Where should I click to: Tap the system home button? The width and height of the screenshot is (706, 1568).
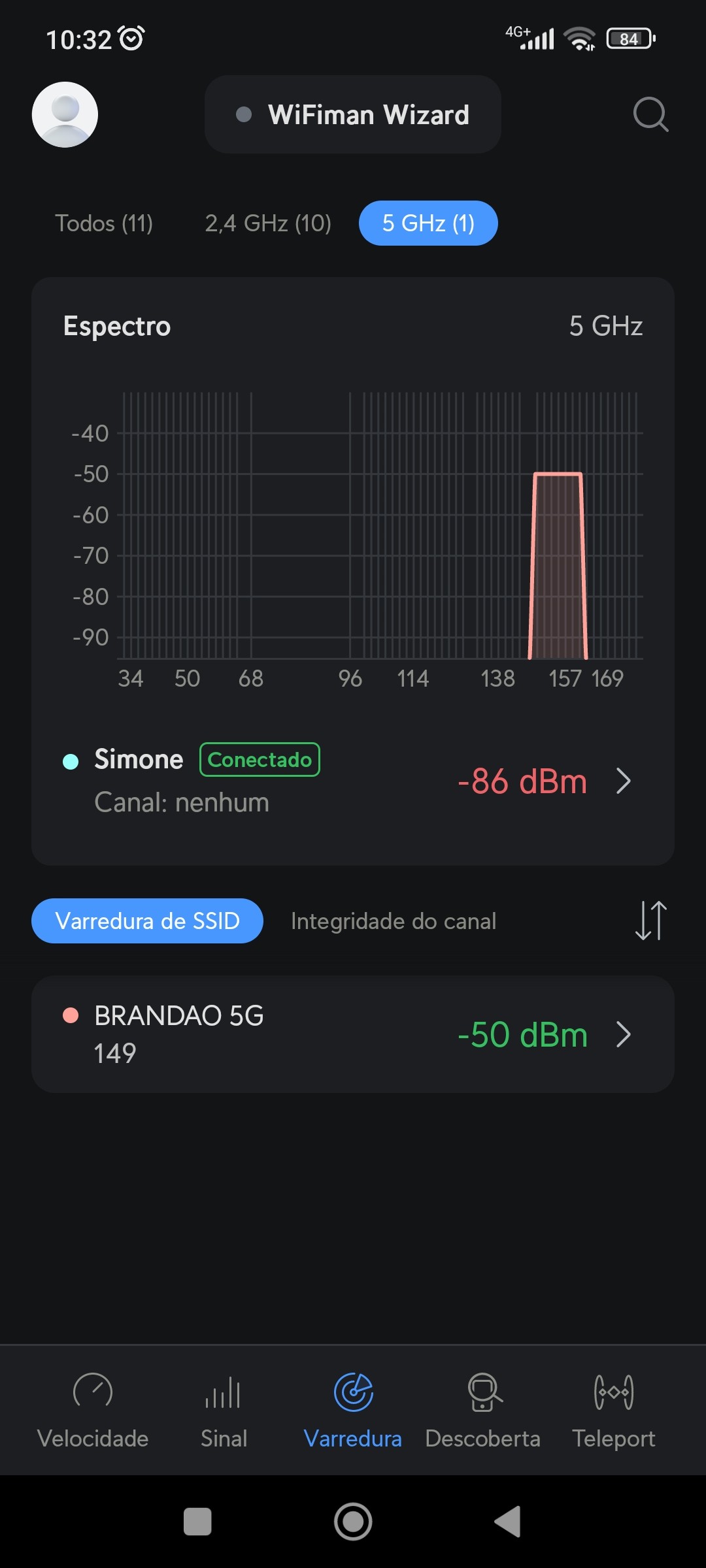click(353, 1522)
